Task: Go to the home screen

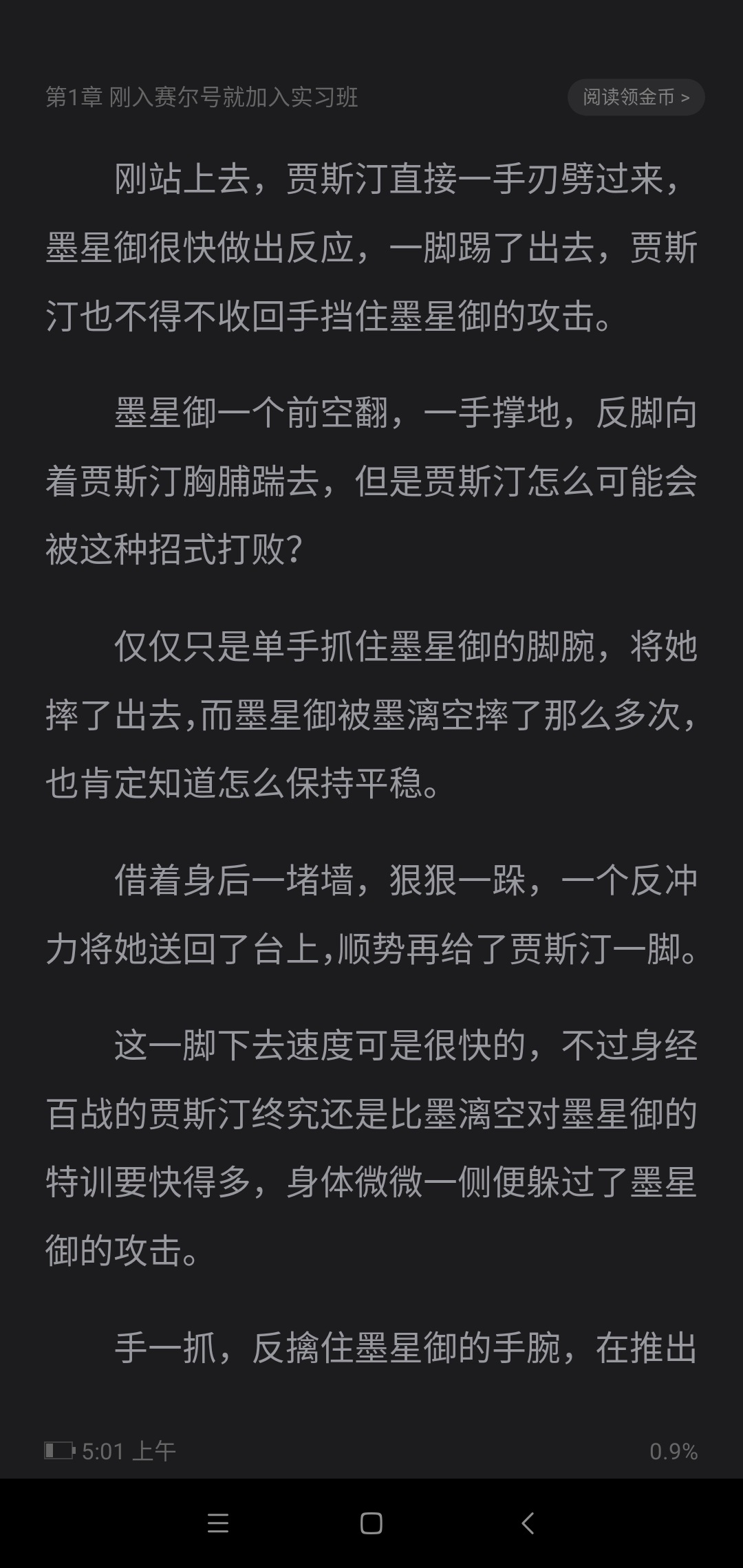Action: 371,1523
